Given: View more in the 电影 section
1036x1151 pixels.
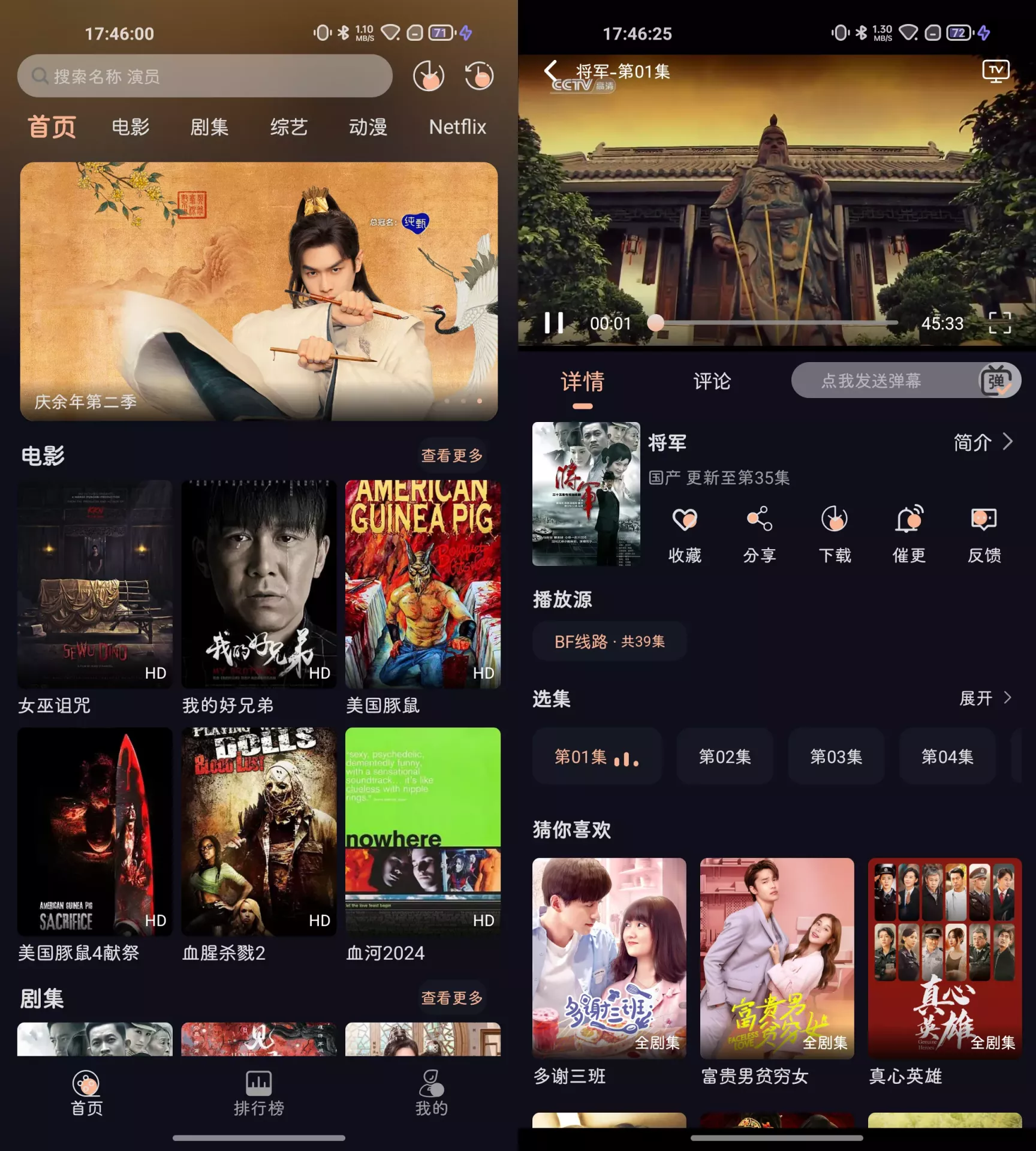Looking at the screenshot, I should pos(452,456).
